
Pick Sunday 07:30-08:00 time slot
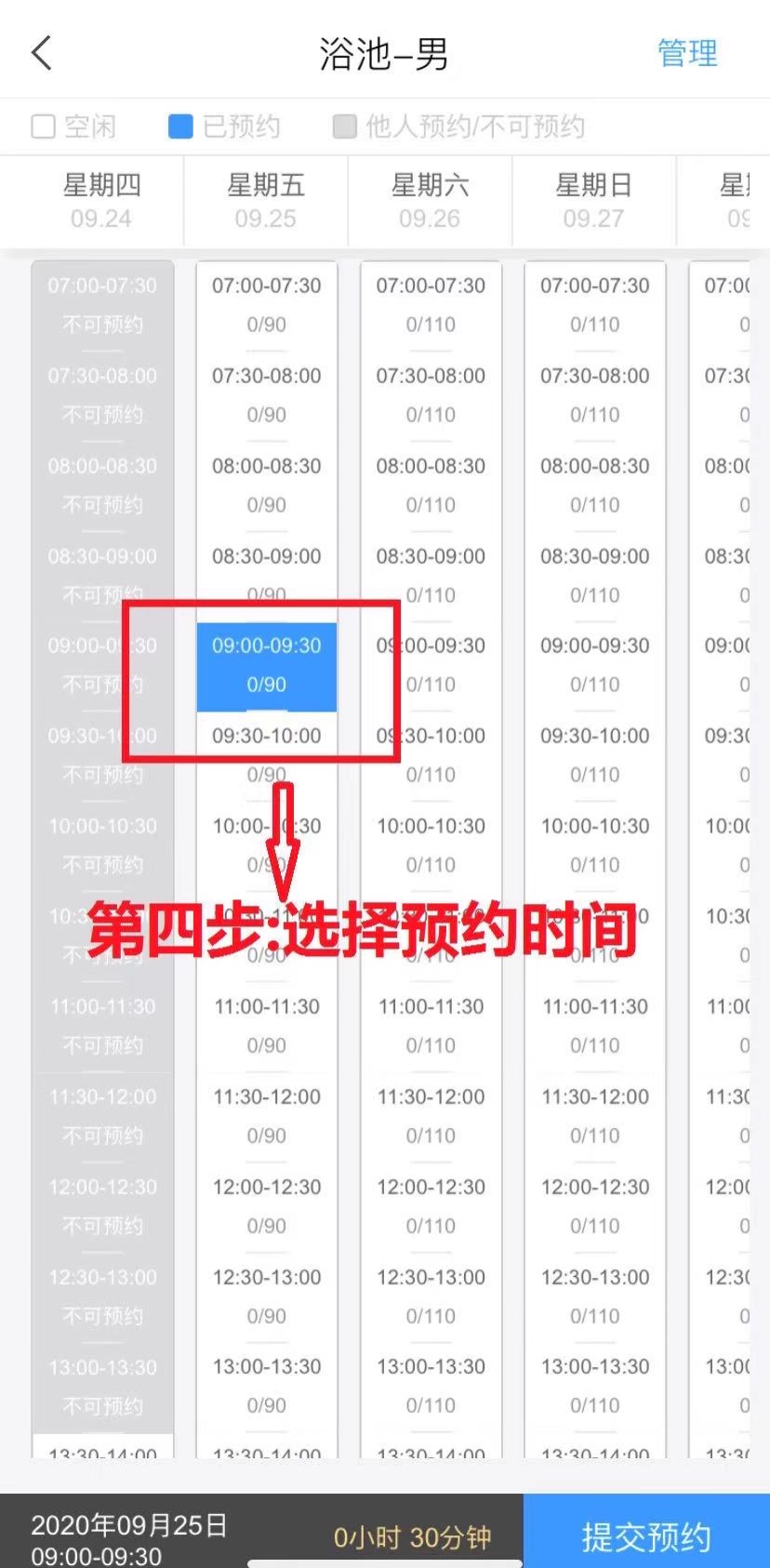click(595, 395)
